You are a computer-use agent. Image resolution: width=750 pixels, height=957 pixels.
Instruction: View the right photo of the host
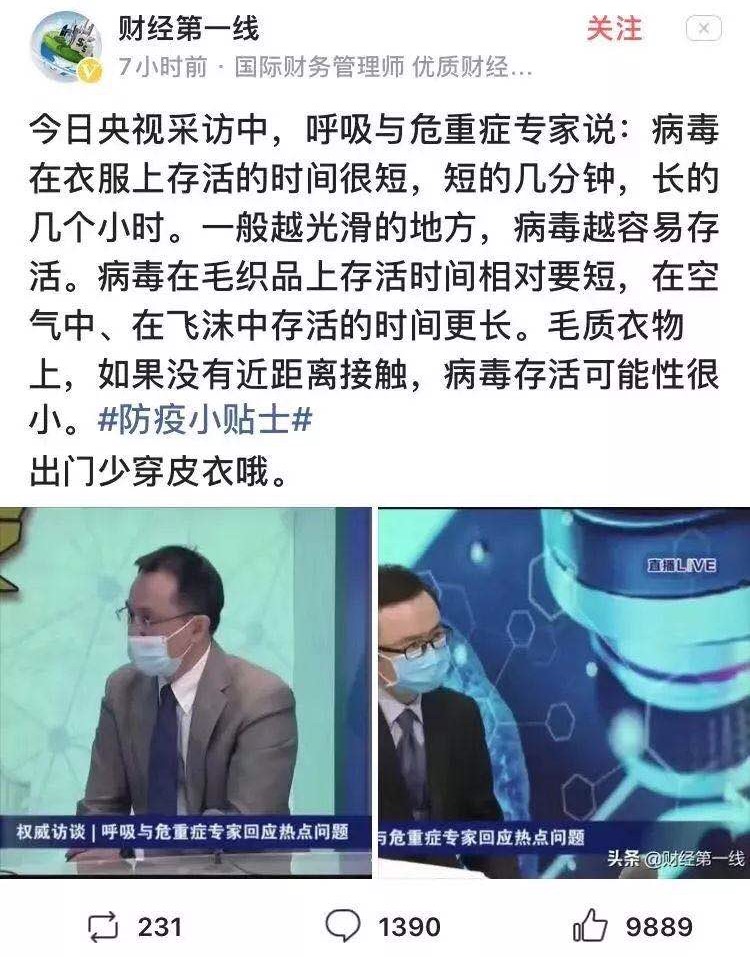[x=563, y=692]
